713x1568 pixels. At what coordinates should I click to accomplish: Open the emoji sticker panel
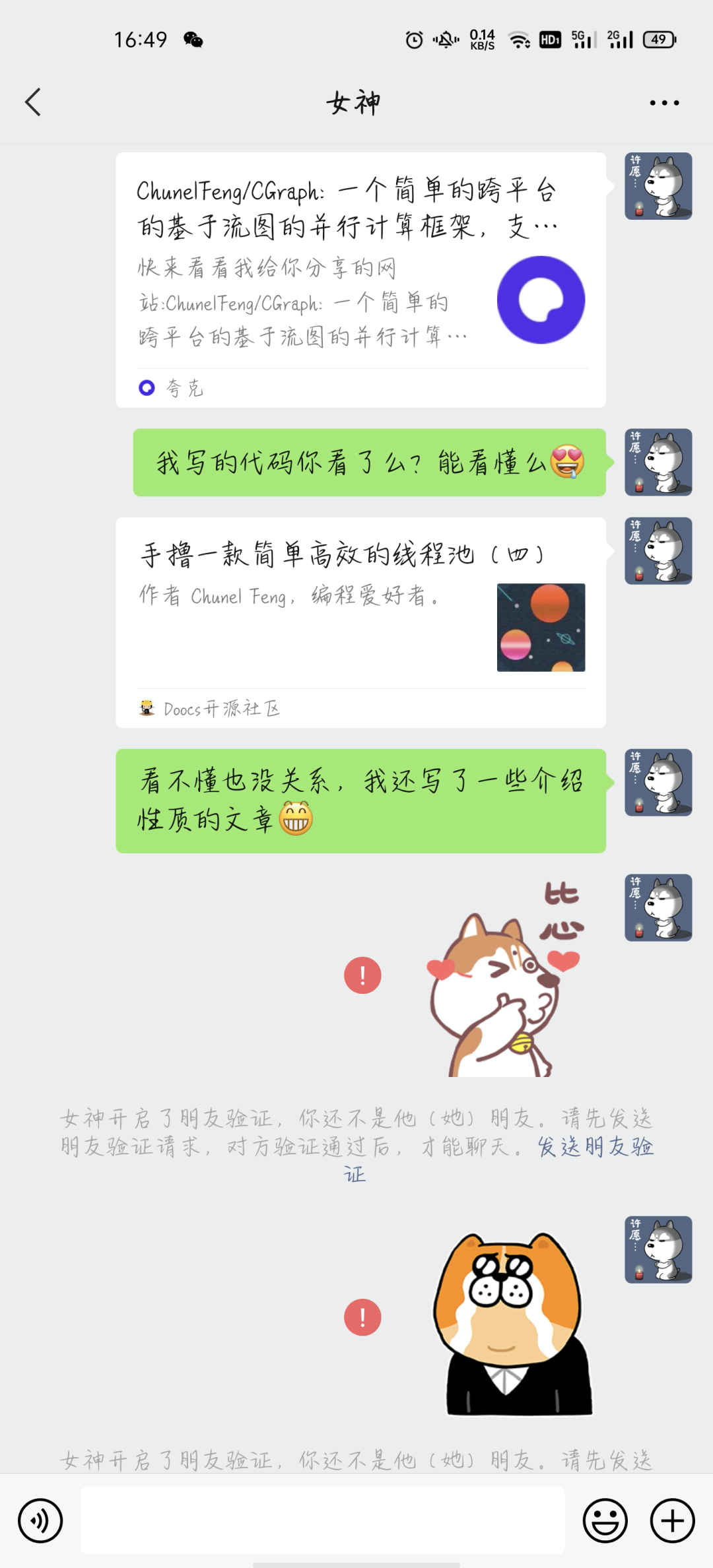click(605, 1520)
